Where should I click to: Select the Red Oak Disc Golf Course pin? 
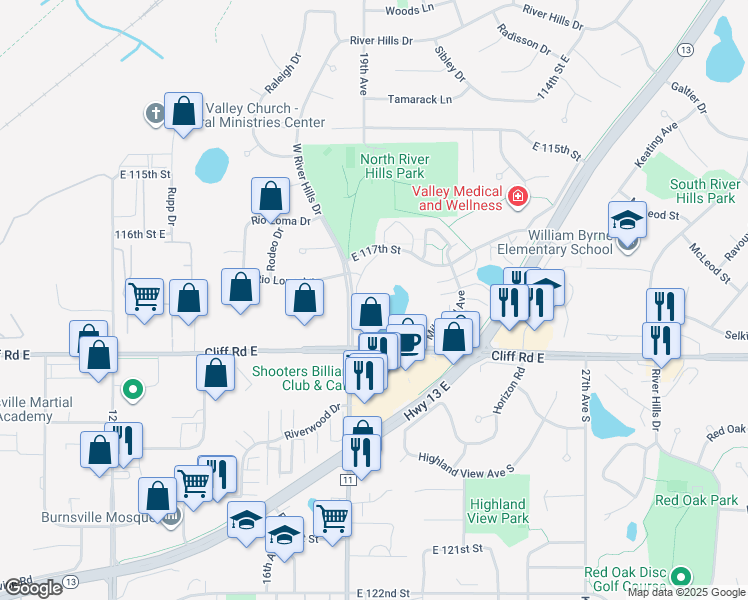(x=681, y=576)
